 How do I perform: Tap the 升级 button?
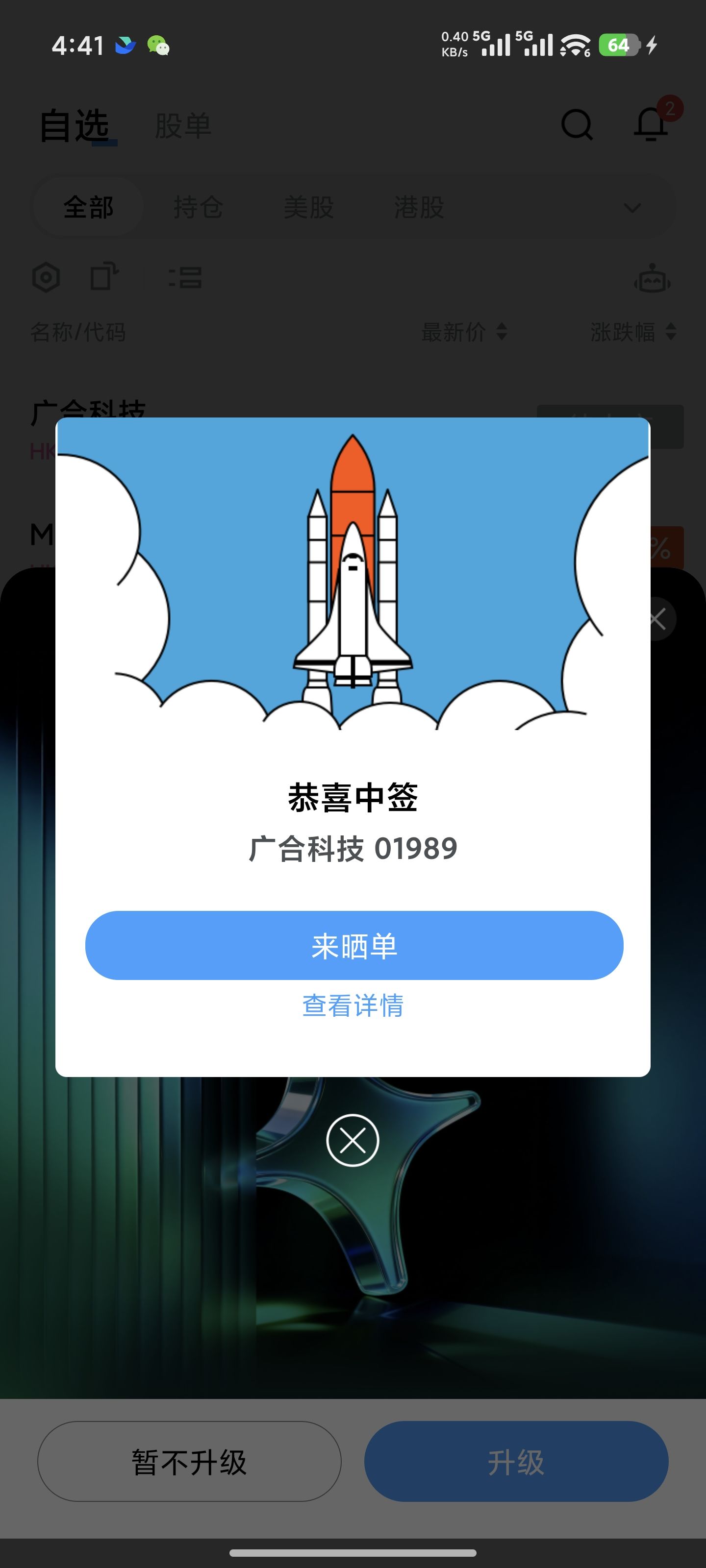click(516, 1462)
